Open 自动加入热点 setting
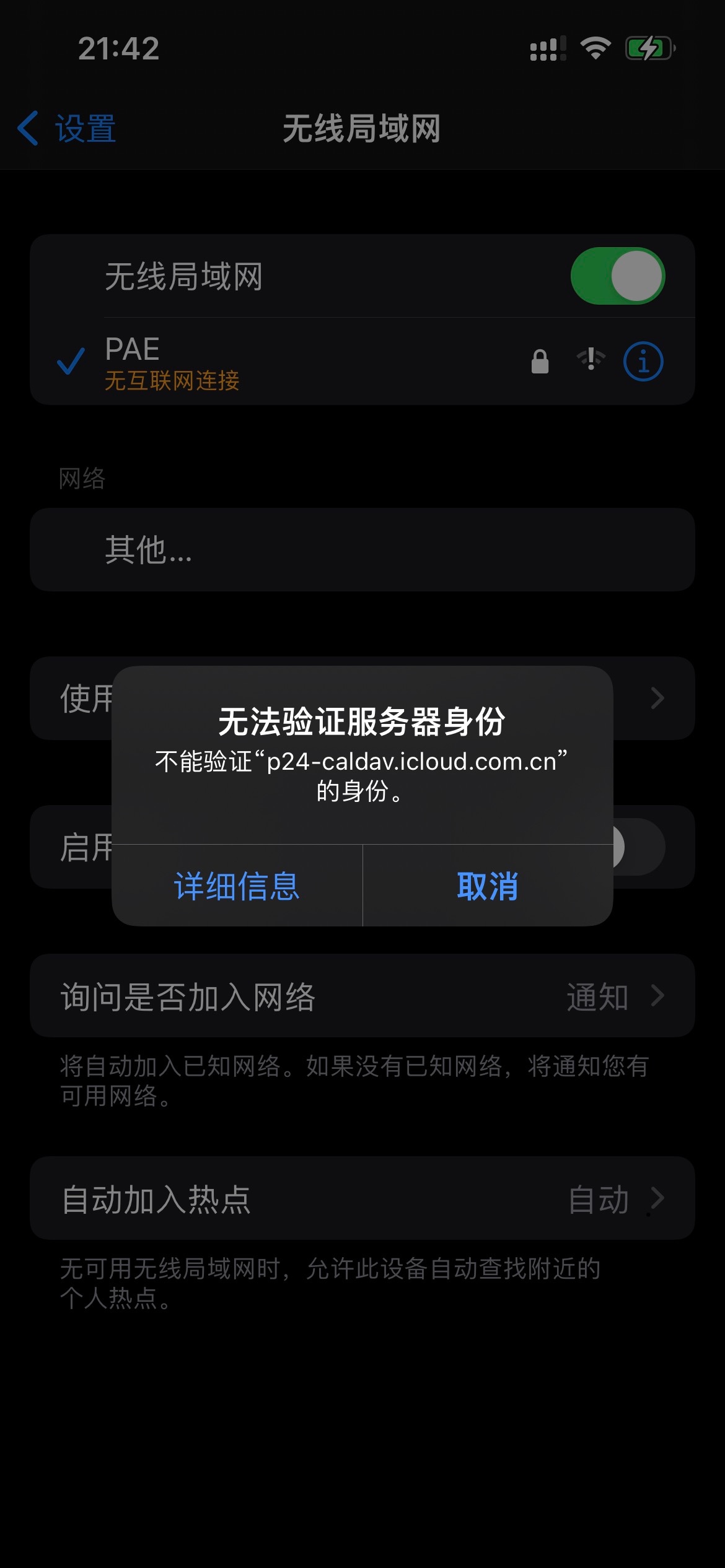Screen dimensions: 725x1568 [x=362, y=1198]
